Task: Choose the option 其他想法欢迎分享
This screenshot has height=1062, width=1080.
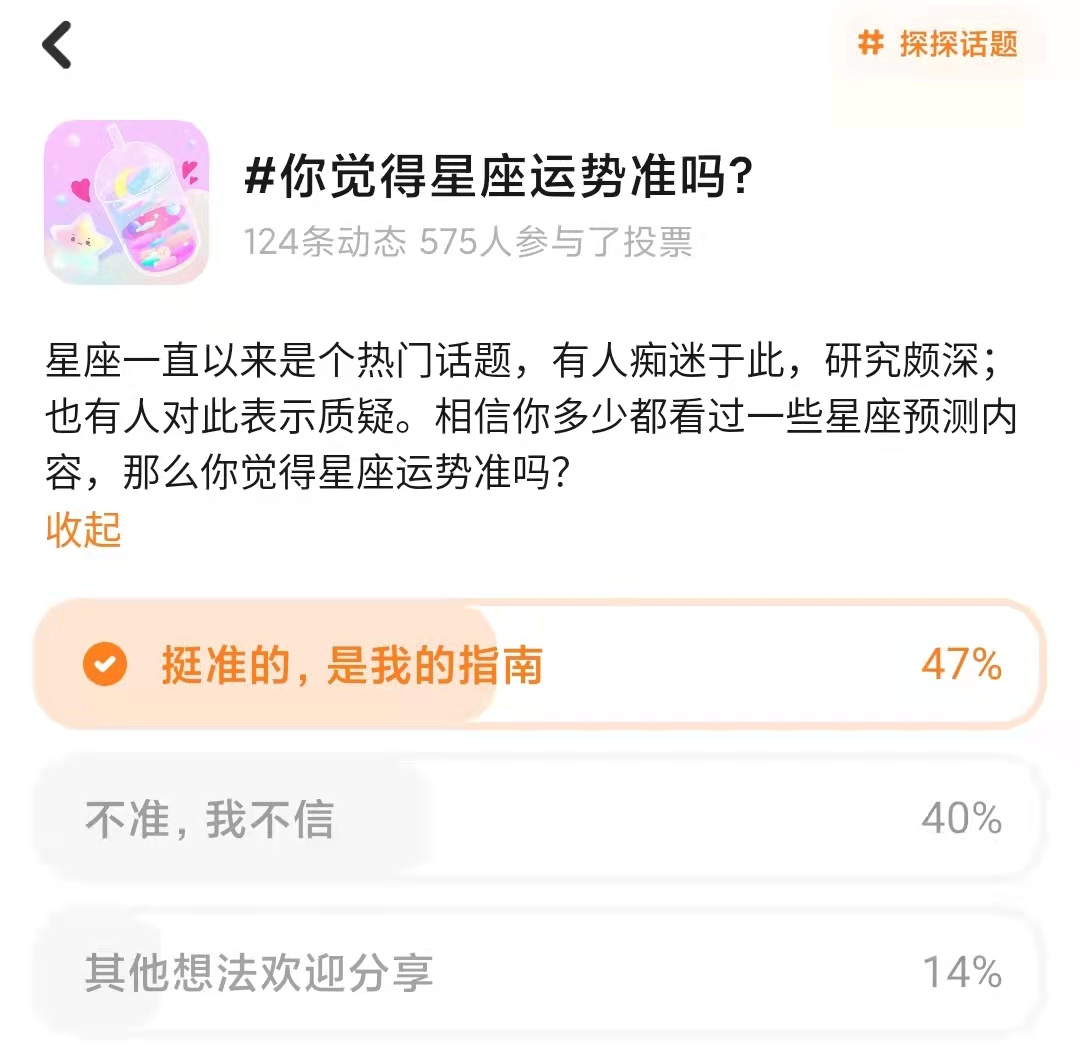Action: coord(540,972)
